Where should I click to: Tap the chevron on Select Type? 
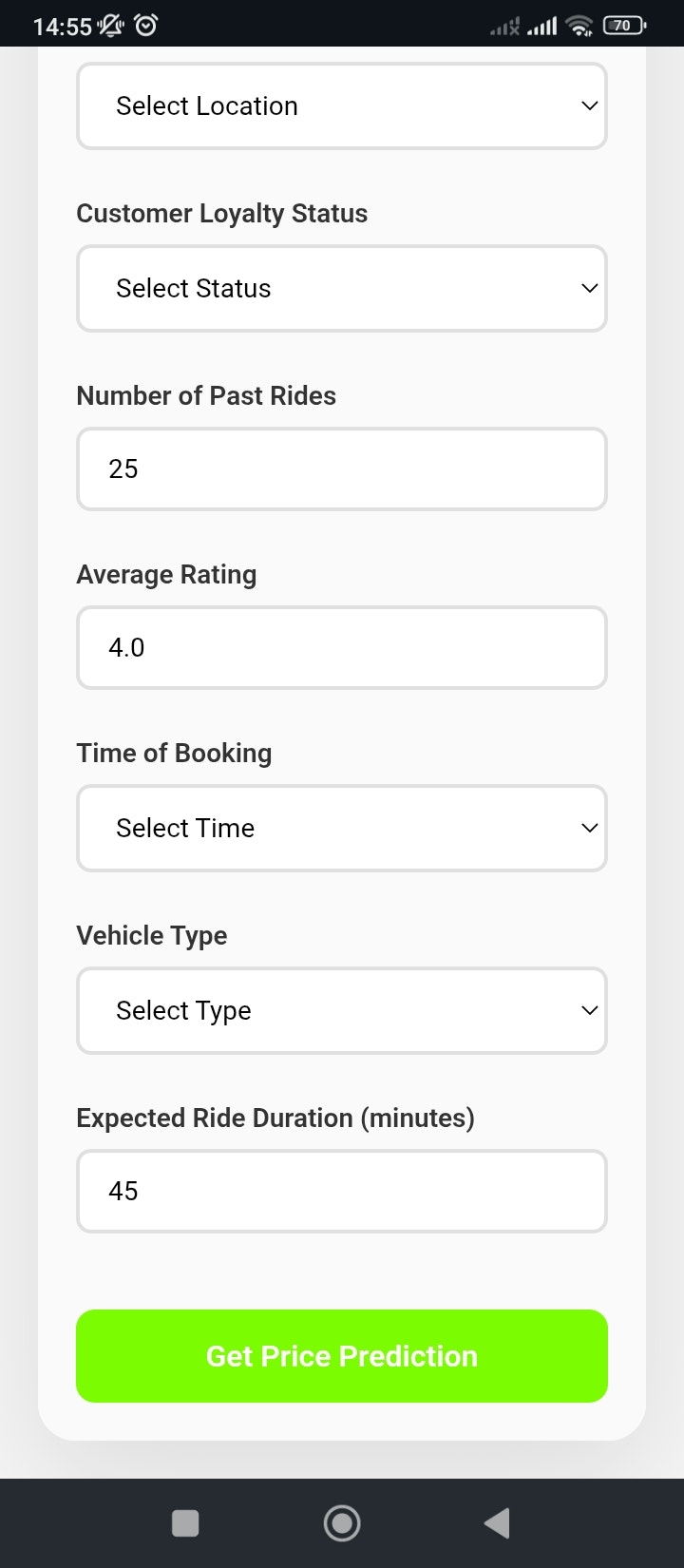click(x=588, y=1010)
